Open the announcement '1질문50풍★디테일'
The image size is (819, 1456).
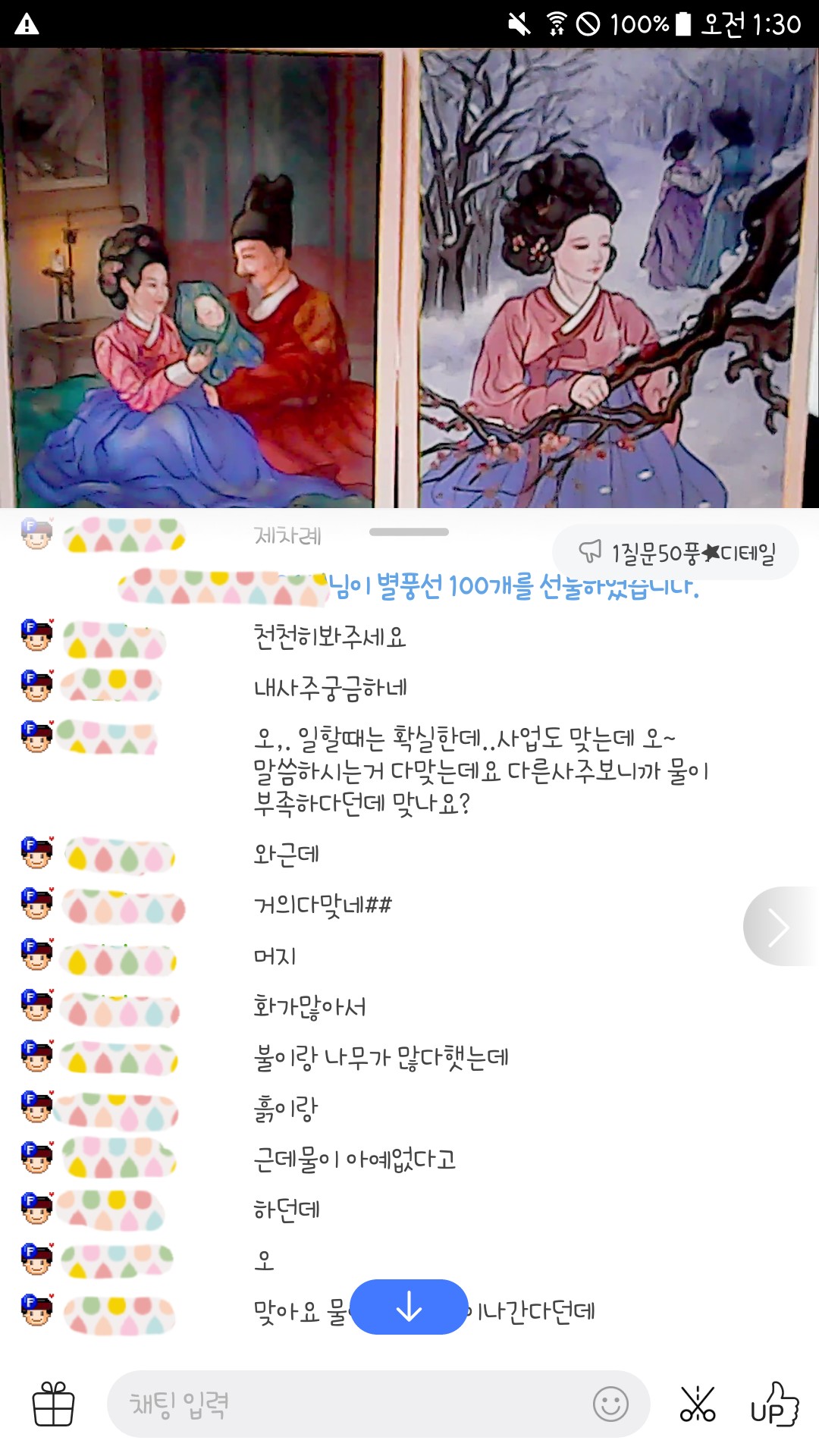coord(676,553)
